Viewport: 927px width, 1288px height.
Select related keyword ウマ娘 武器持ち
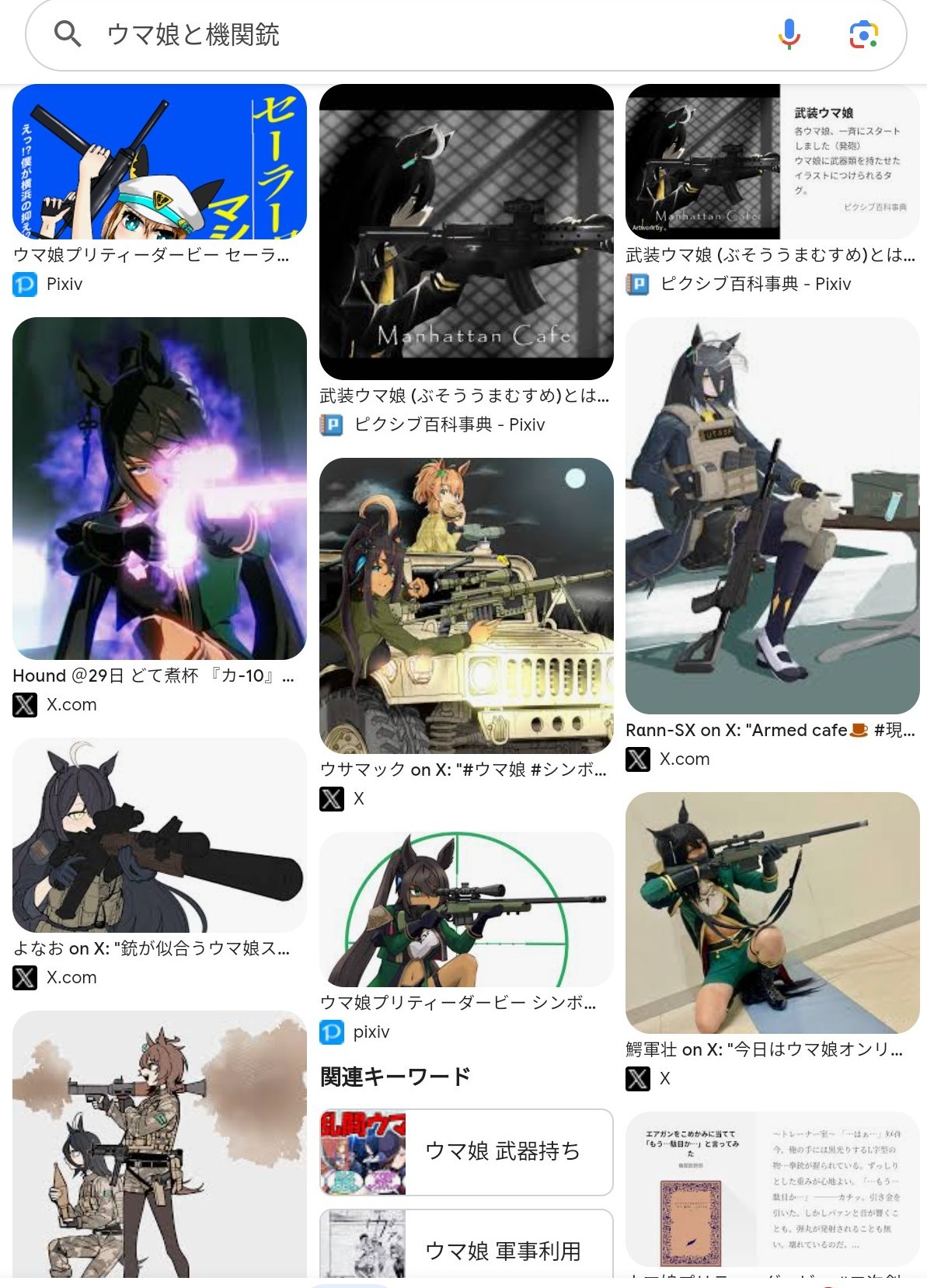click(466, 1152)
